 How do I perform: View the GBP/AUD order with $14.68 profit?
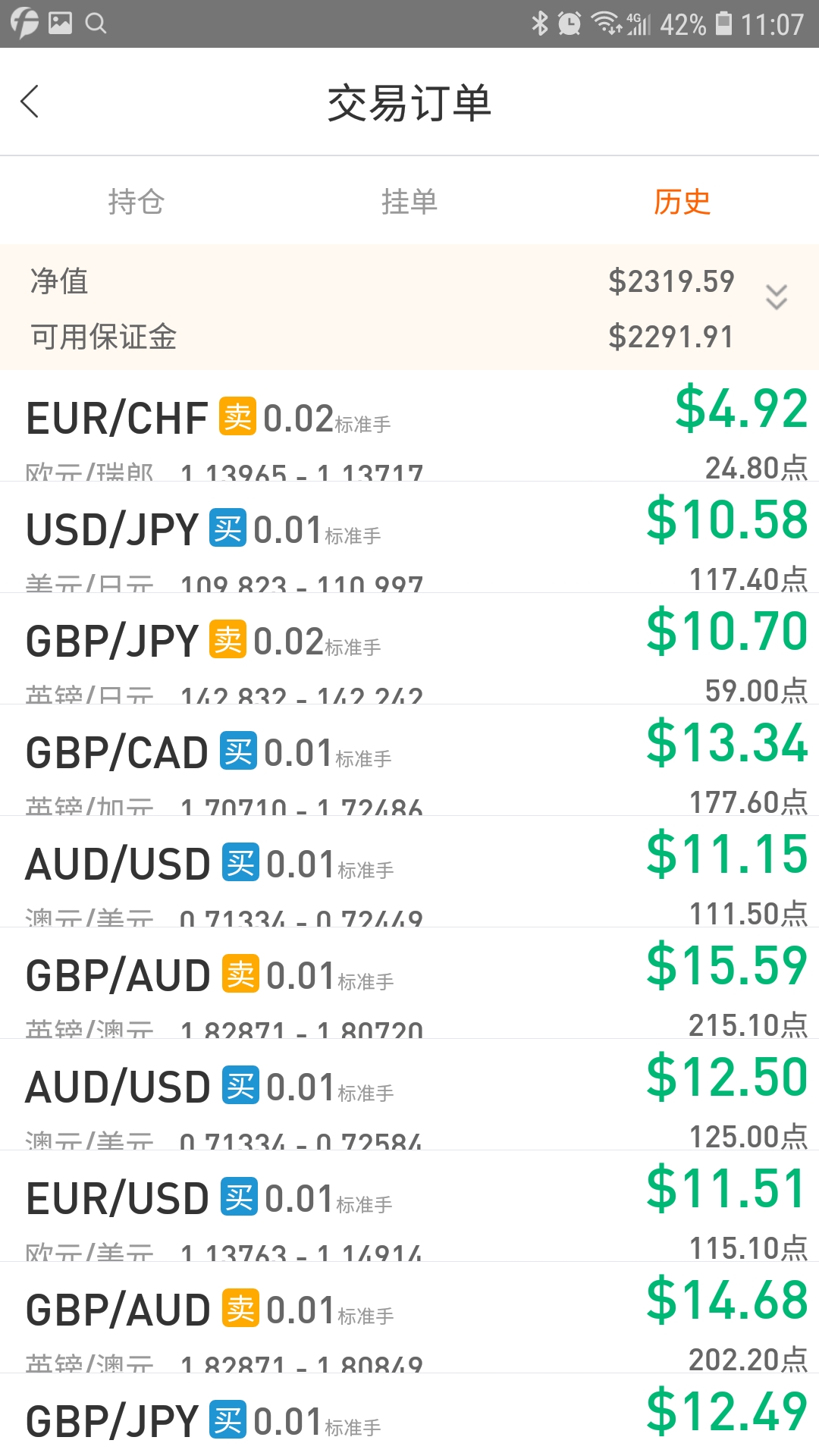(409, 1318)
